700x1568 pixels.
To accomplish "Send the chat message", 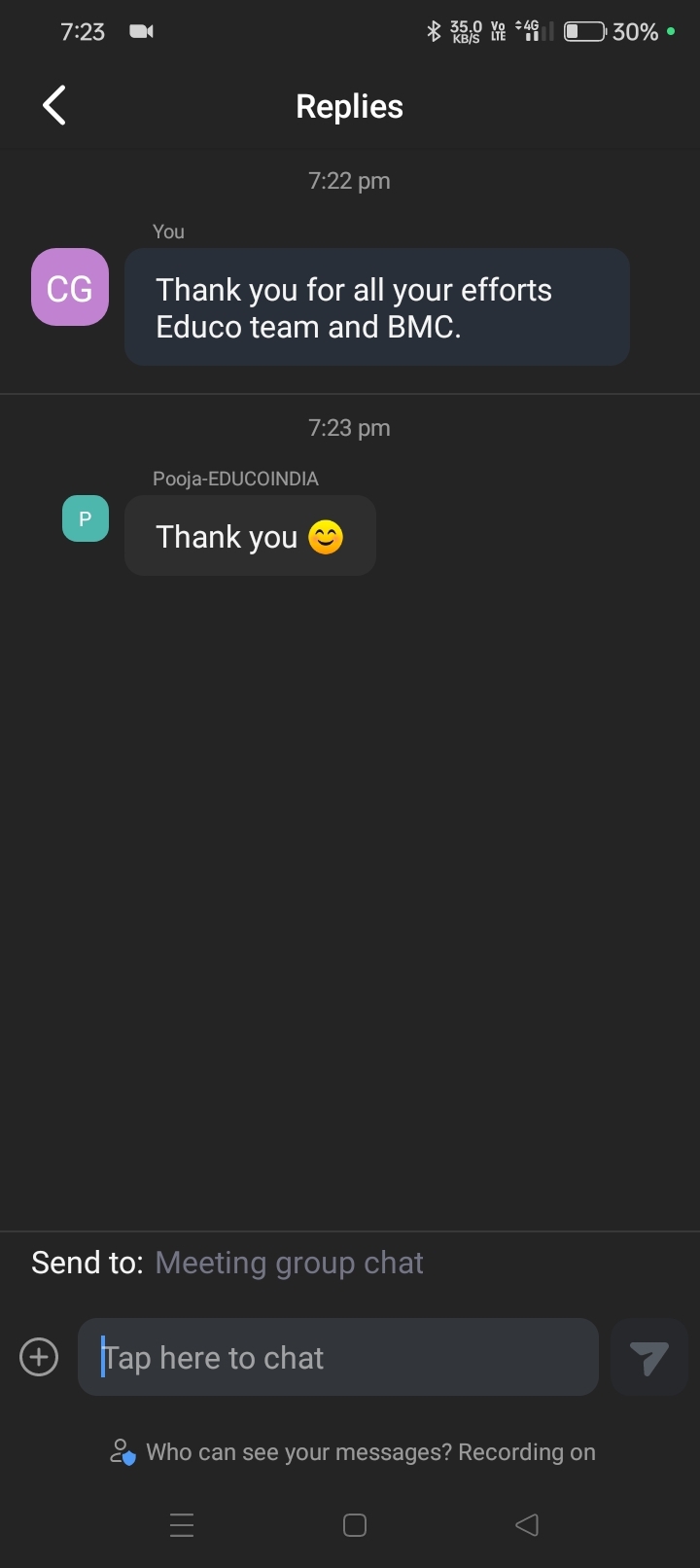I will click(x=648, y=1358).
